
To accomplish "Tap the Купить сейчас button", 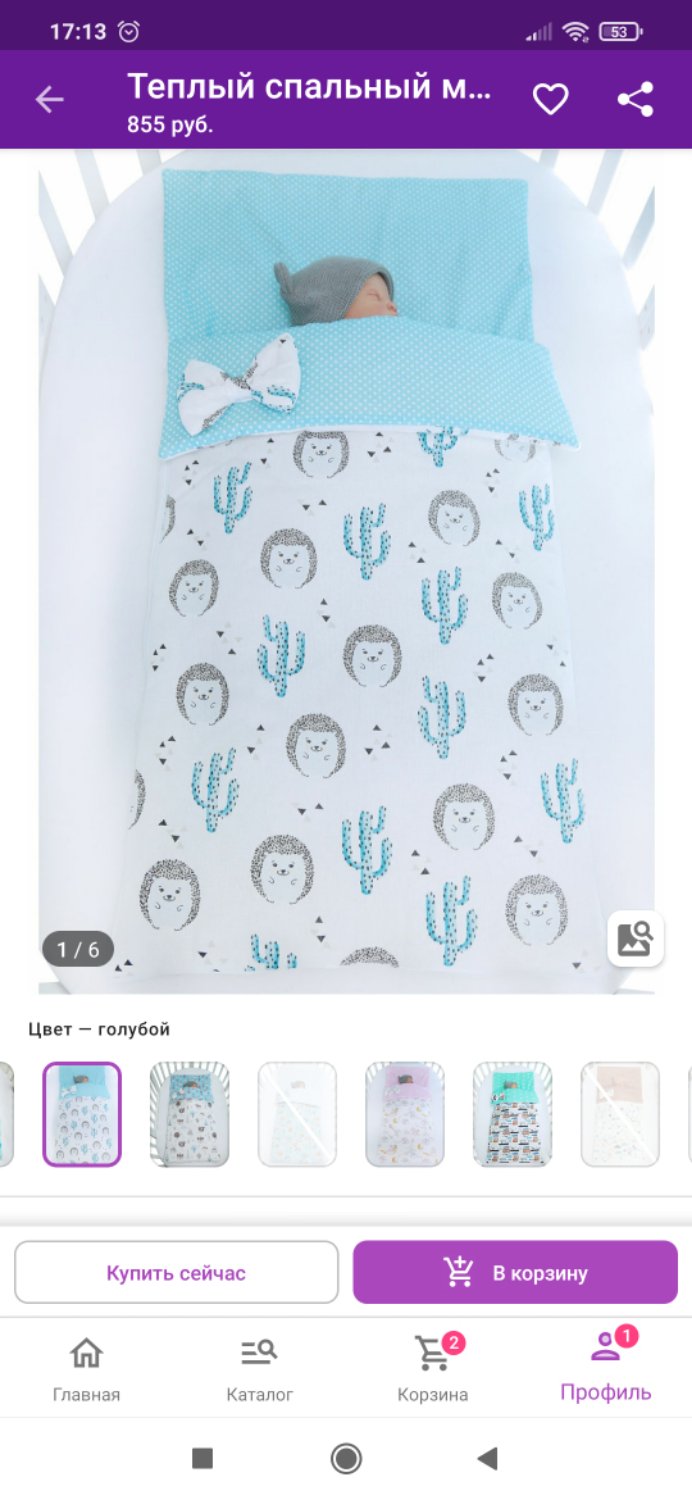I will point(176,1273).
